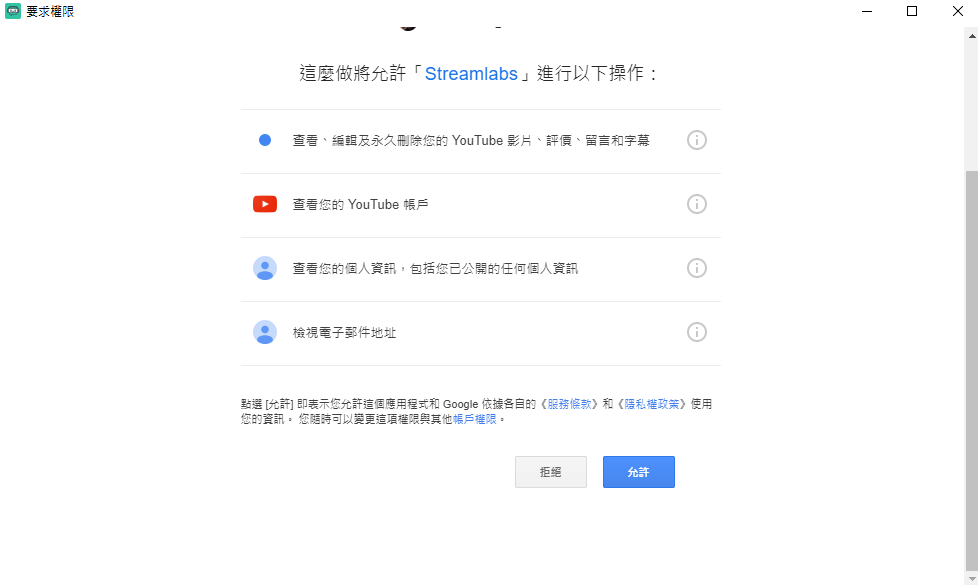Tap the 拒絕 button to deny access
Viewport: 978px width, 585px height.
550,472
